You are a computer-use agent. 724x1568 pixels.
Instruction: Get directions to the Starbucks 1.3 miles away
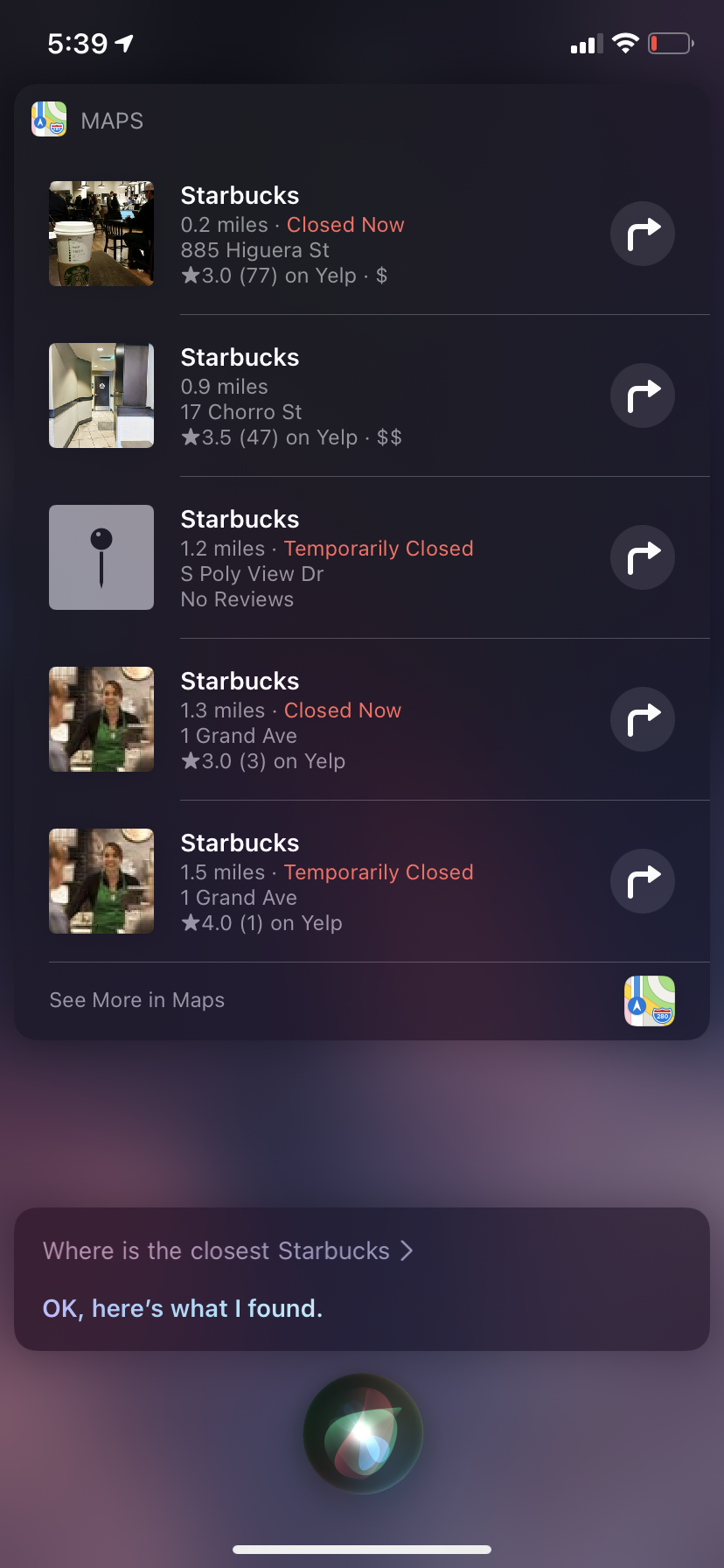tap(642, 719)
